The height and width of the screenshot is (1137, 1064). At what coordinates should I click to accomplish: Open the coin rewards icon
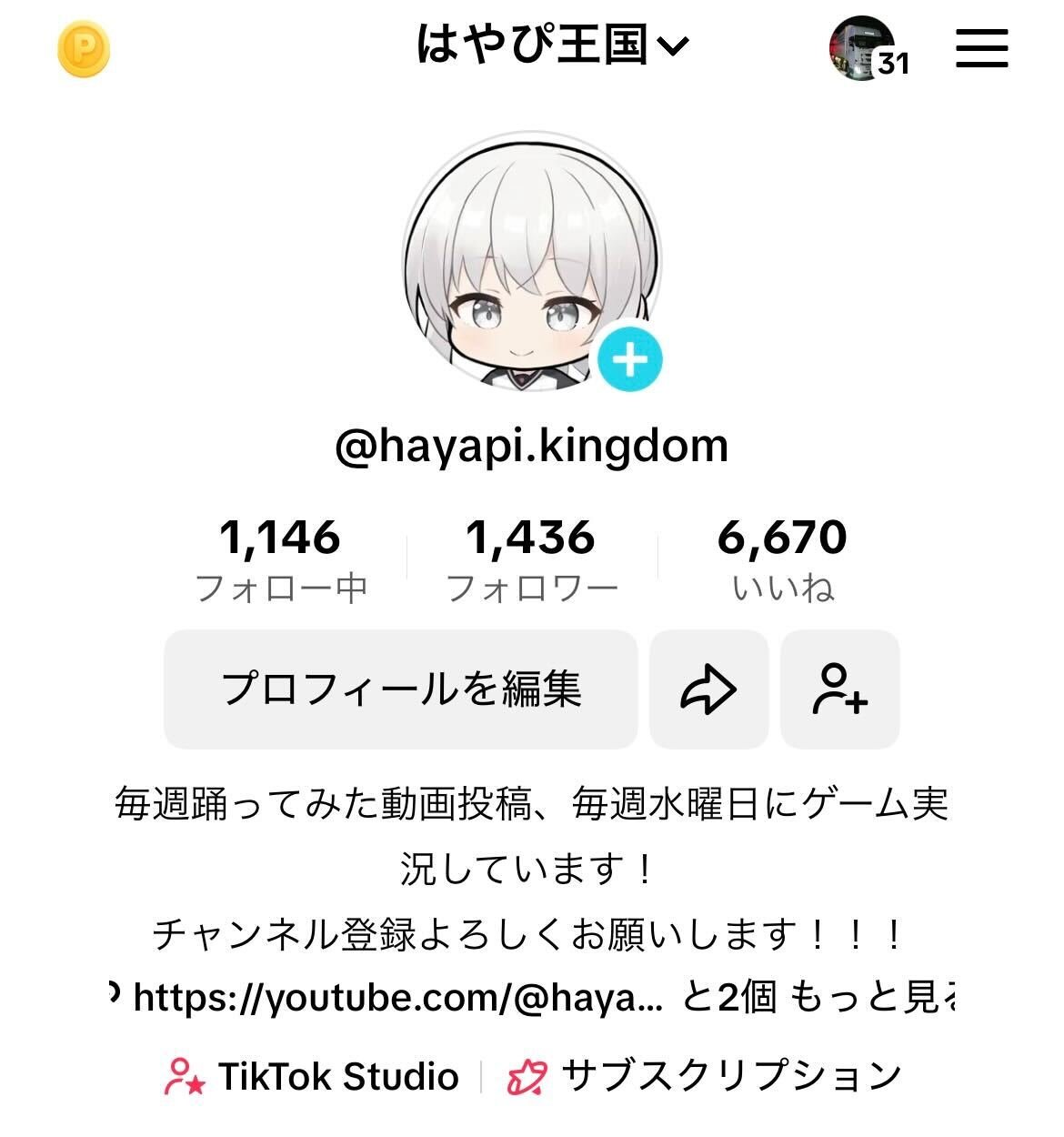[x=84, y=49]
